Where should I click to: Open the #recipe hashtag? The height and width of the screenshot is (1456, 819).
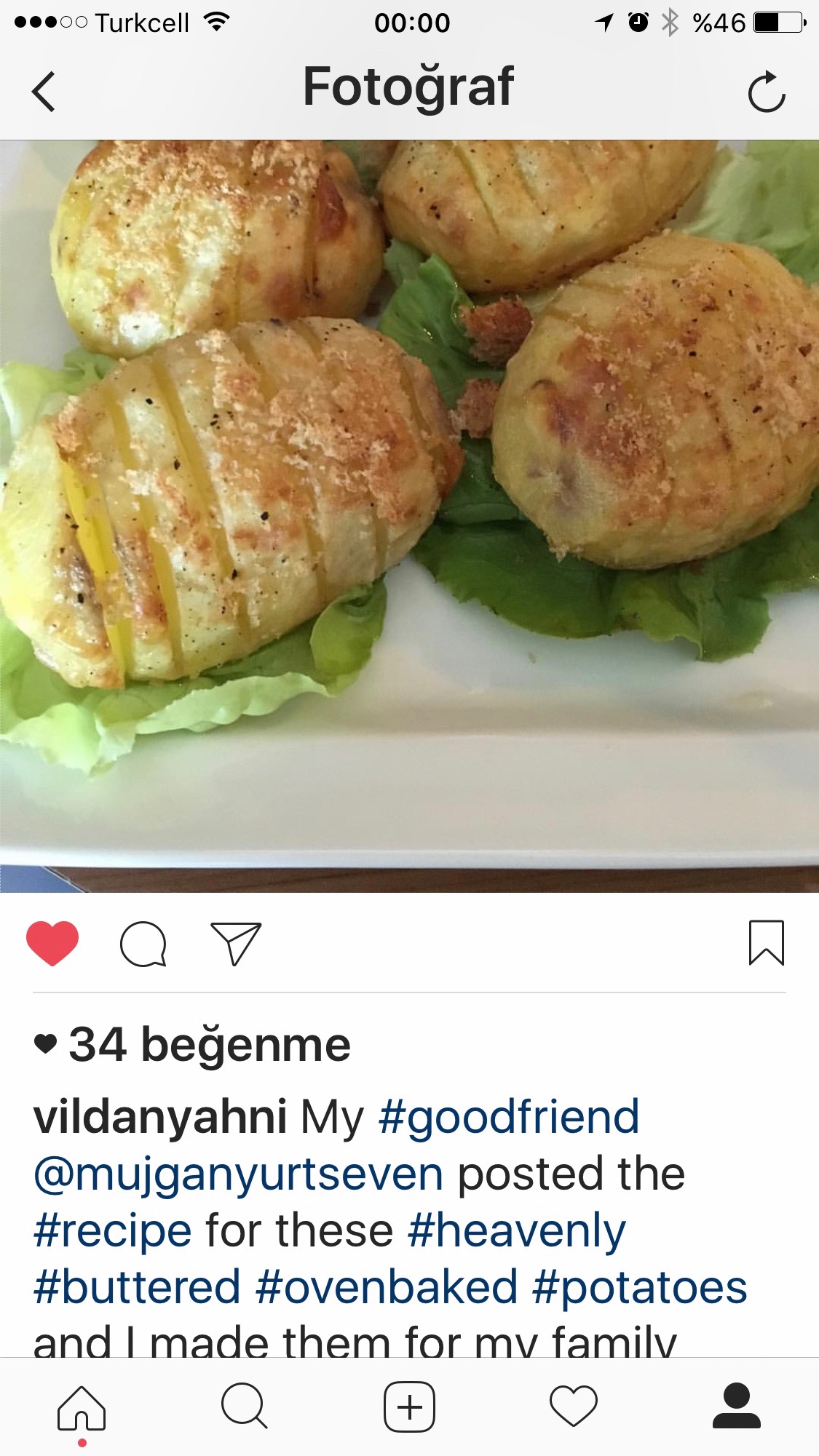coord(113,1231)
